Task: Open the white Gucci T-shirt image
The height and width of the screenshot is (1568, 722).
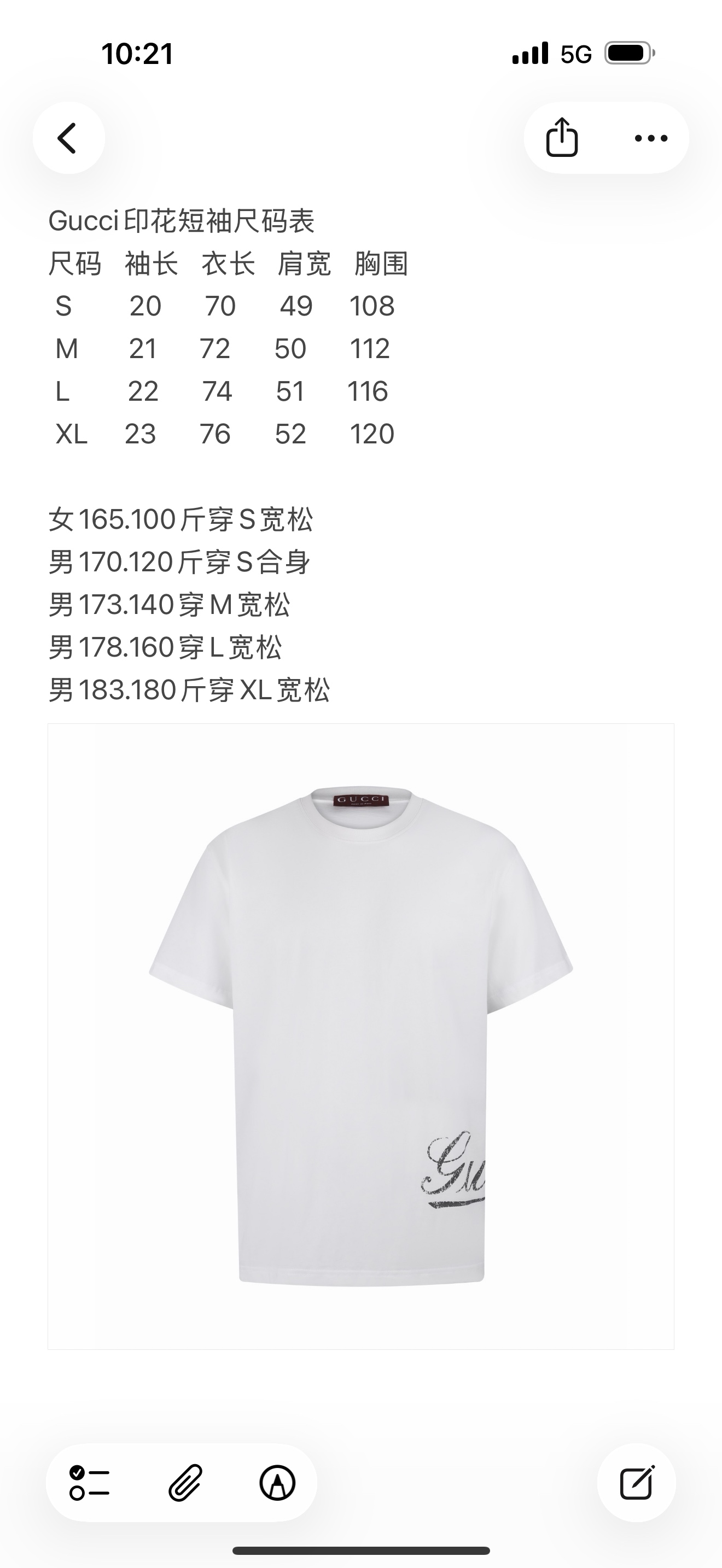Action: point(361,1036)
